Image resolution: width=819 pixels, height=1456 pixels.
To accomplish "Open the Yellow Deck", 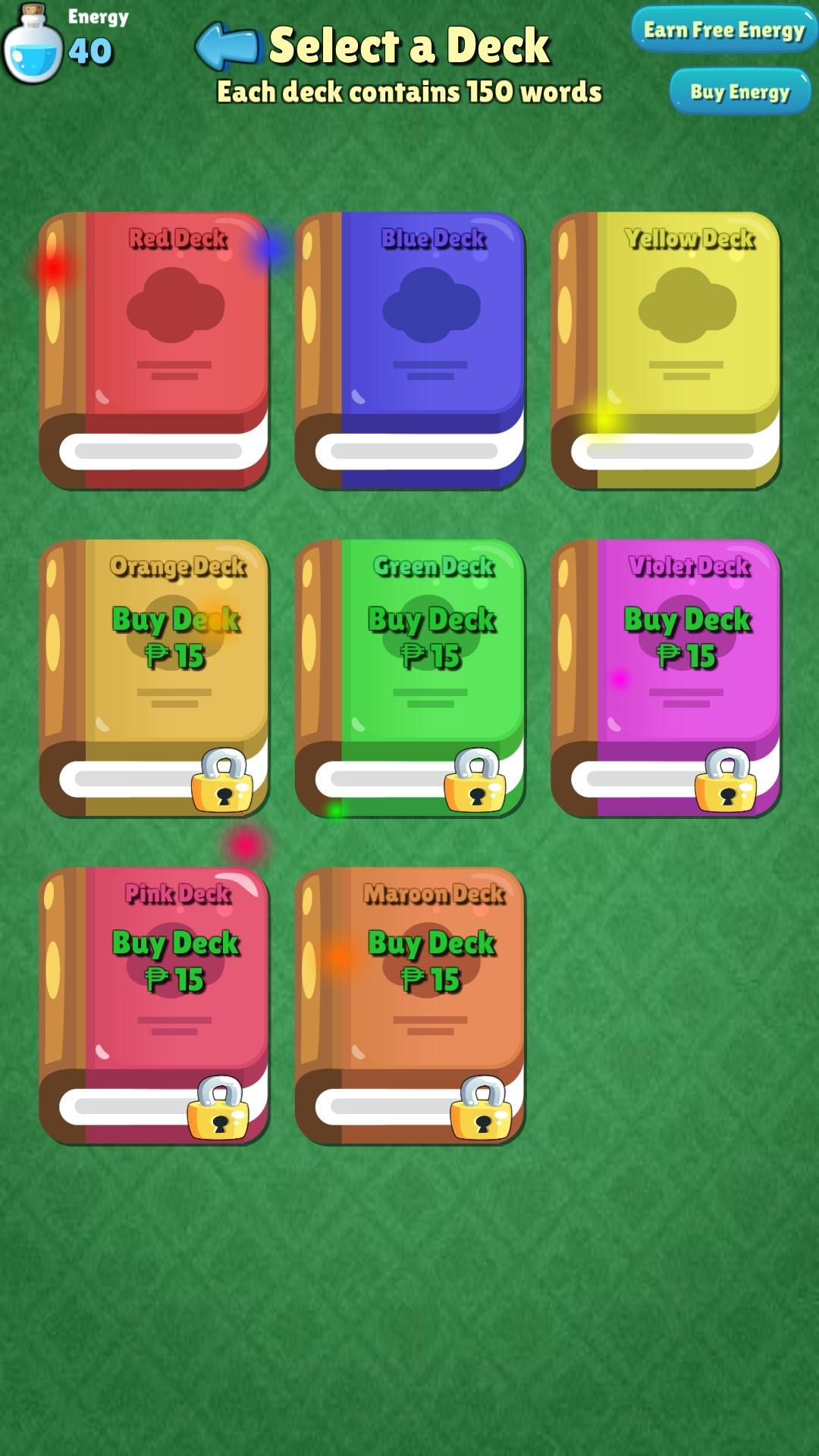I will [x=666, y=350].
